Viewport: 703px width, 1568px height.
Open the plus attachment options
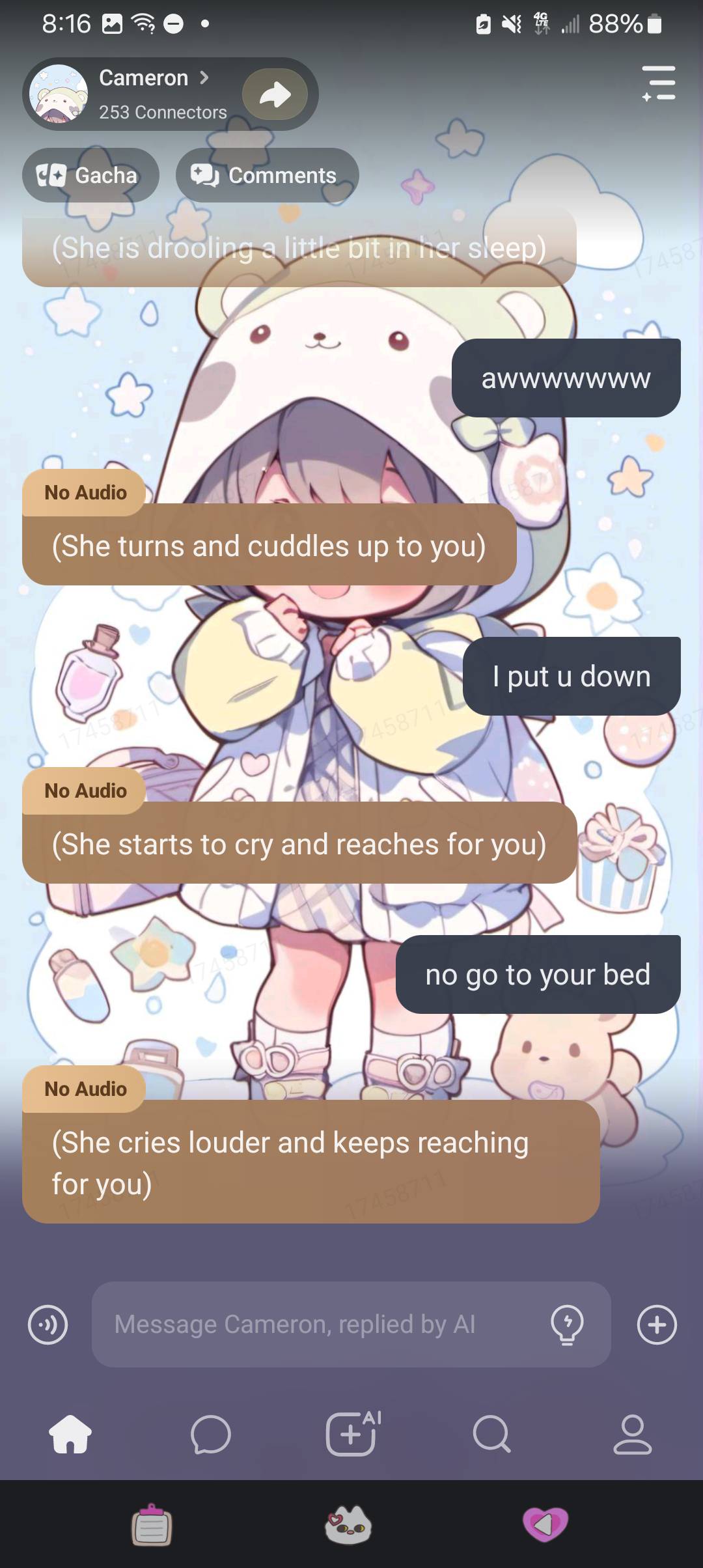coord(657,1324)
